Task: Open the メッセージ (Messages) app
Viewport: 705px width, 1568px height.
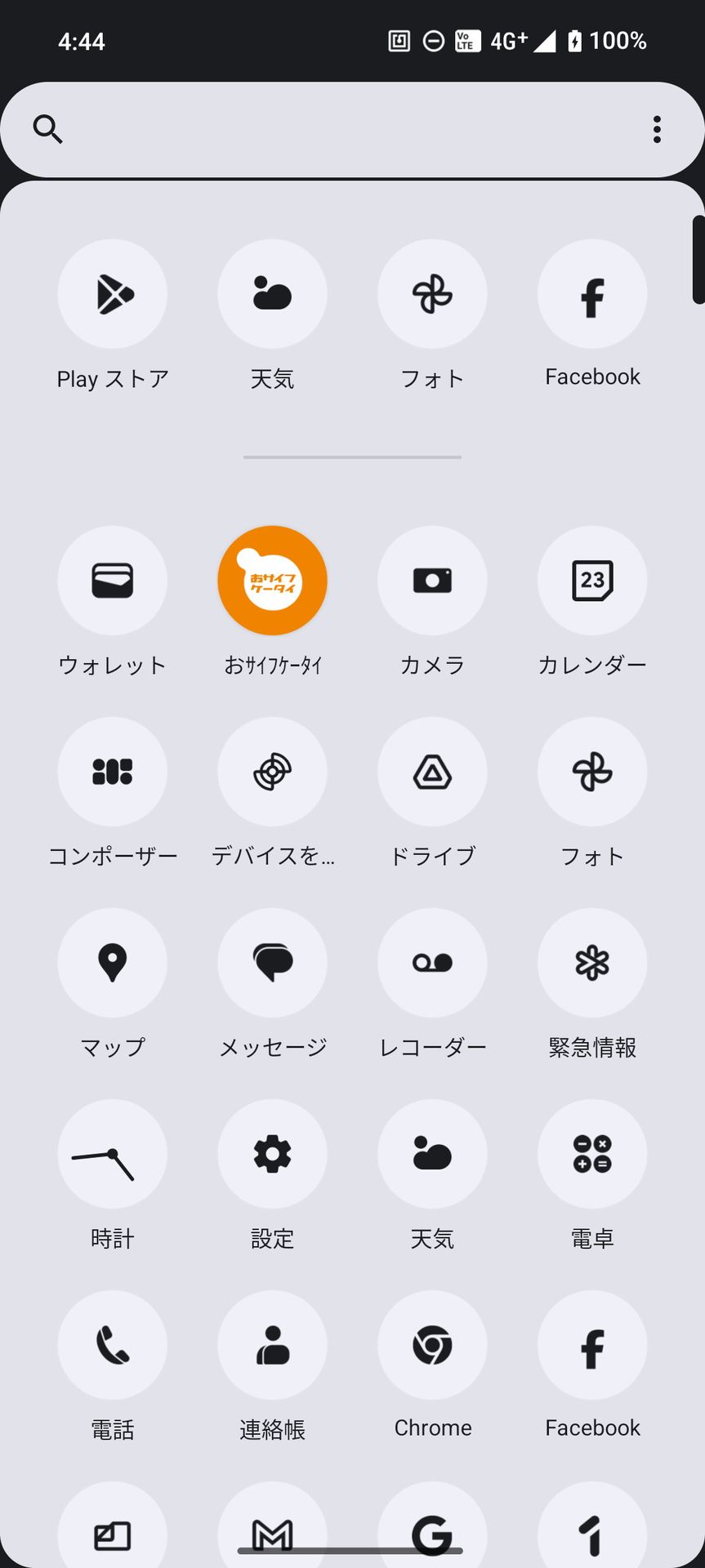Action: [272, 963]
